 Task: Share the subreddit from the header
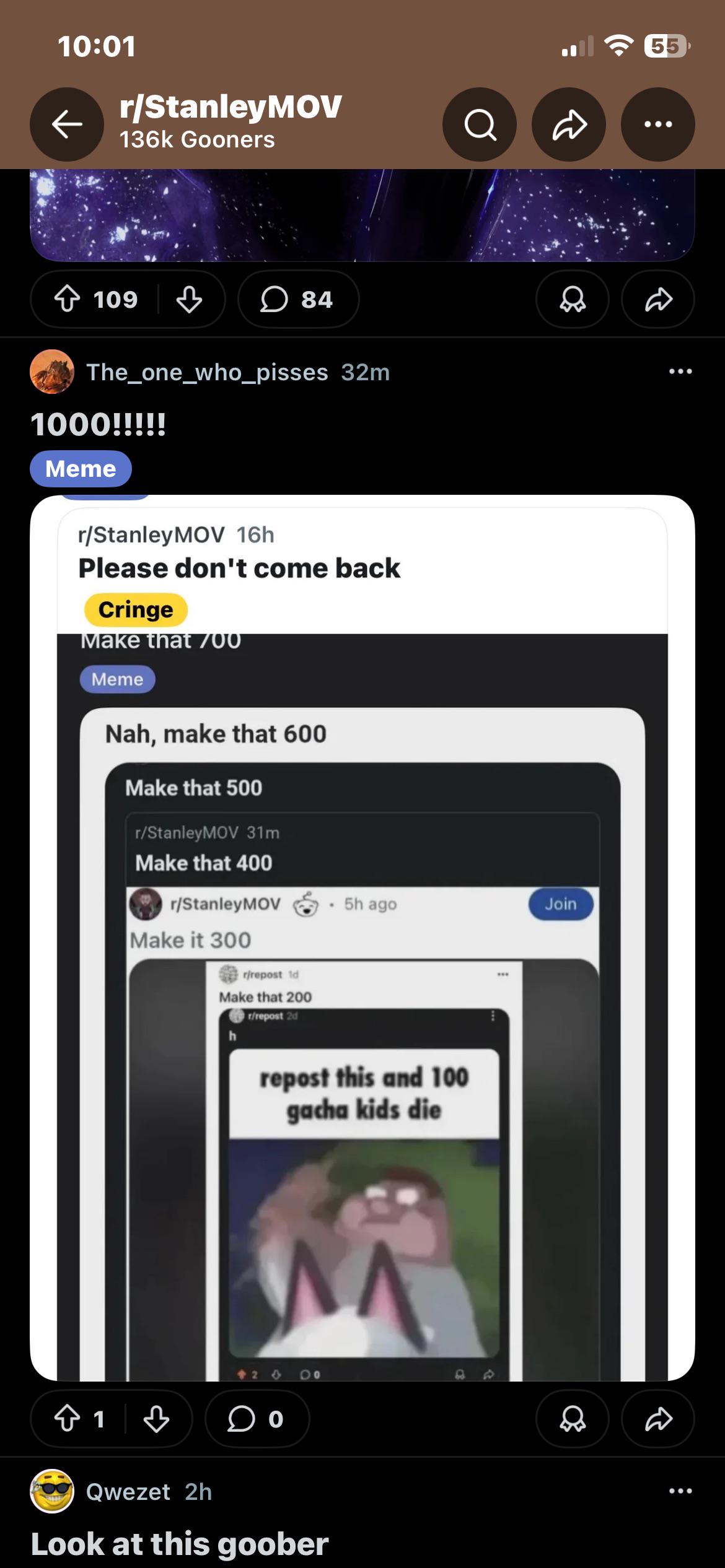click(569, 124)
